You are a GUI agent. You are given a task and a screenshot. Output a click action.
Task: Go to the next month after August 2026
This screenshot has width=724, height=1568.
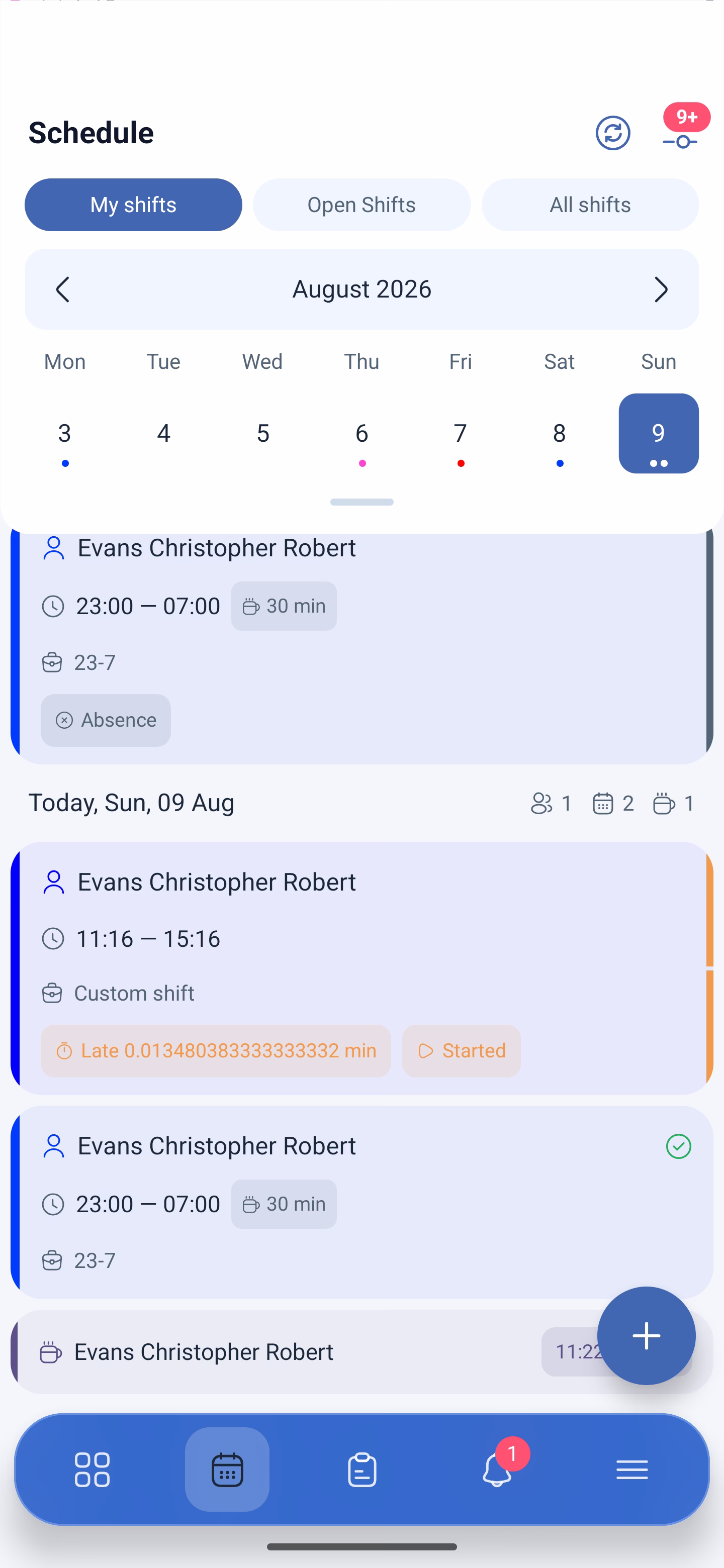661,289
